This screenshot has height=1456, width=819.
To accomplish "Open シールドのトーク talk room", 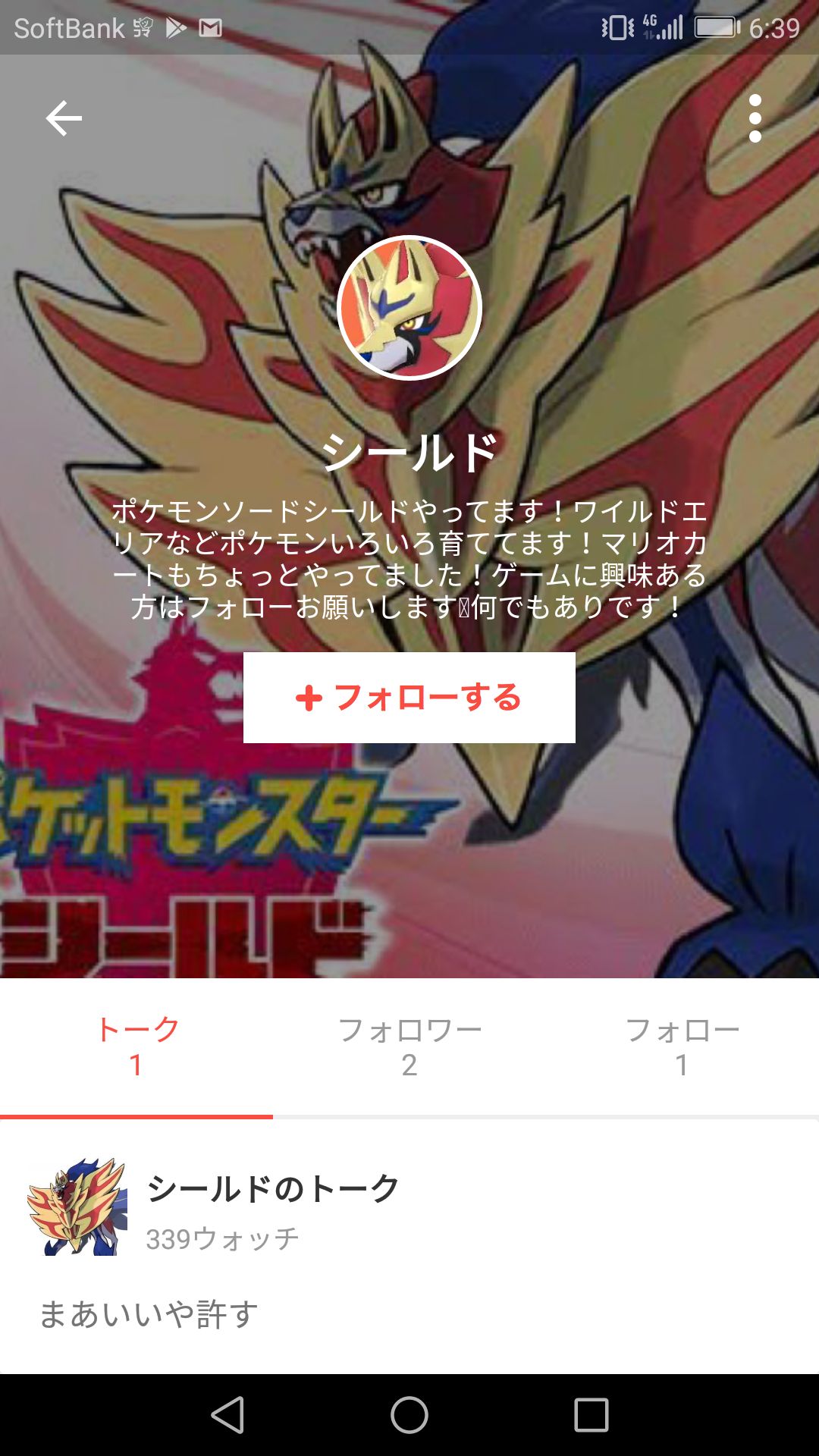I will click(273, 1188).
